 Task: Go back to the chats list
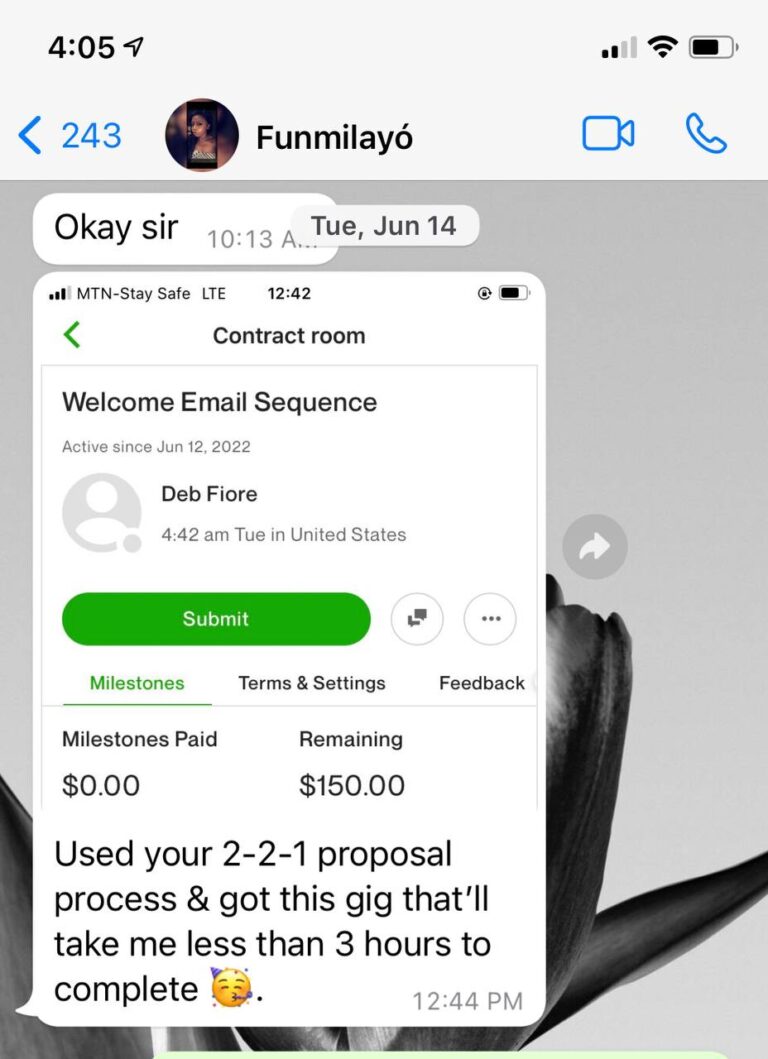point(68,135)
